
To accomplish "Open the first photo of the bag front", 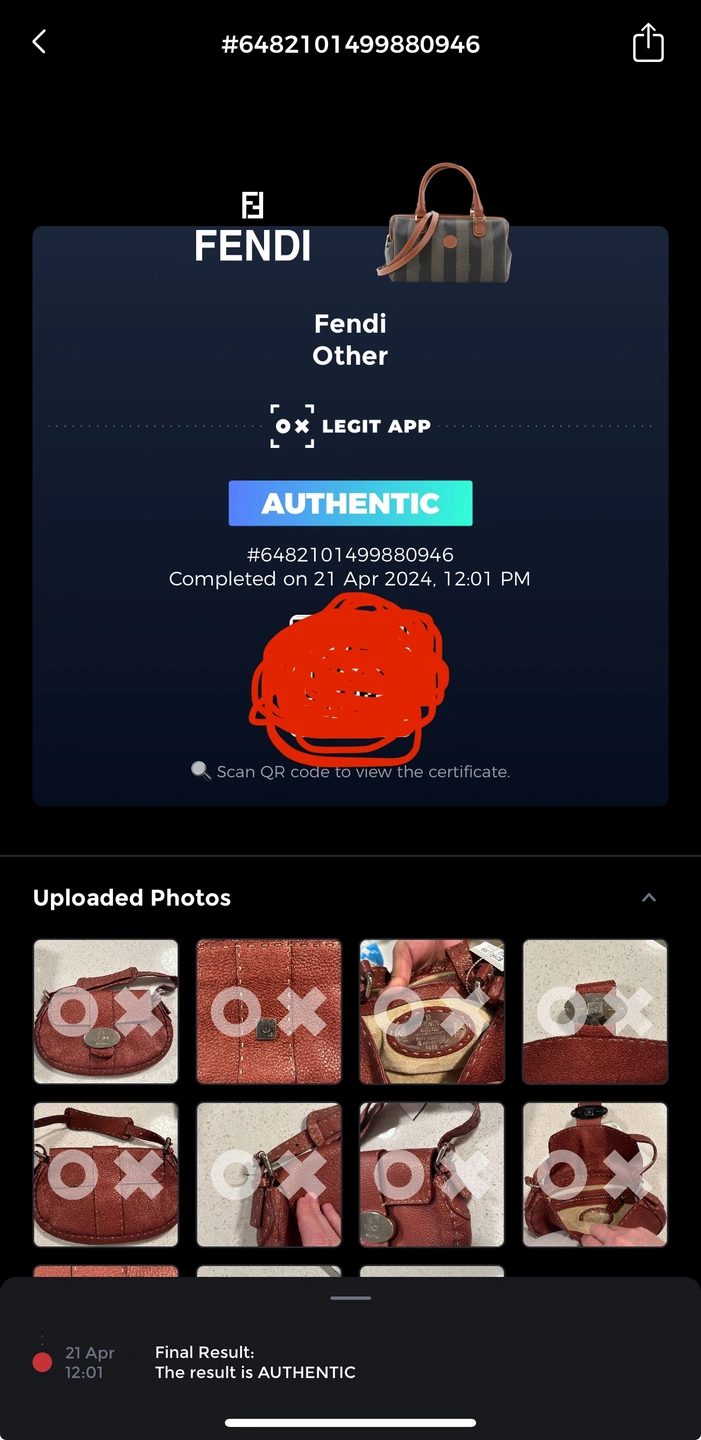I will click(x=106, y=1011).
